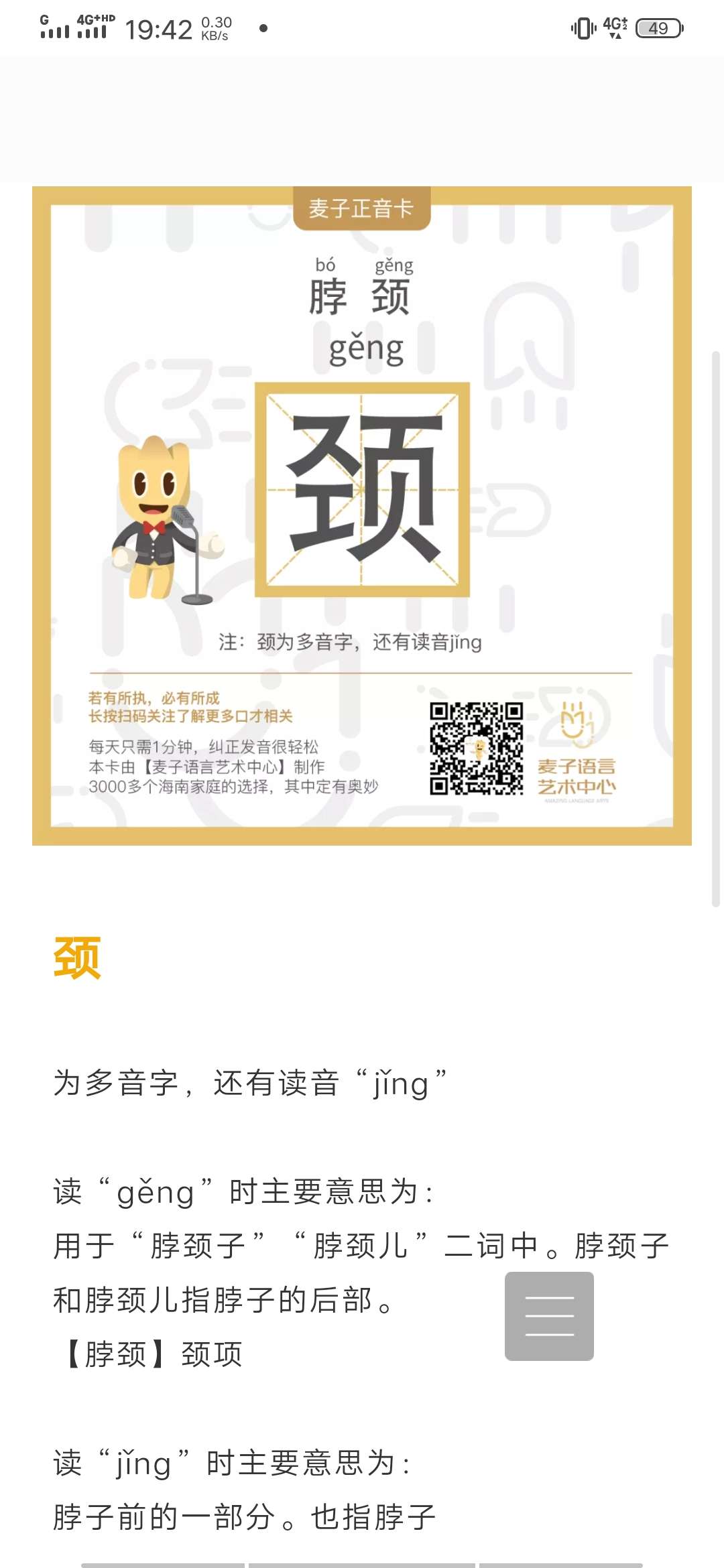Open the 麦子正音卡 pronunciation card image
The image size is (724, 1568).
(x=362, y=515)
